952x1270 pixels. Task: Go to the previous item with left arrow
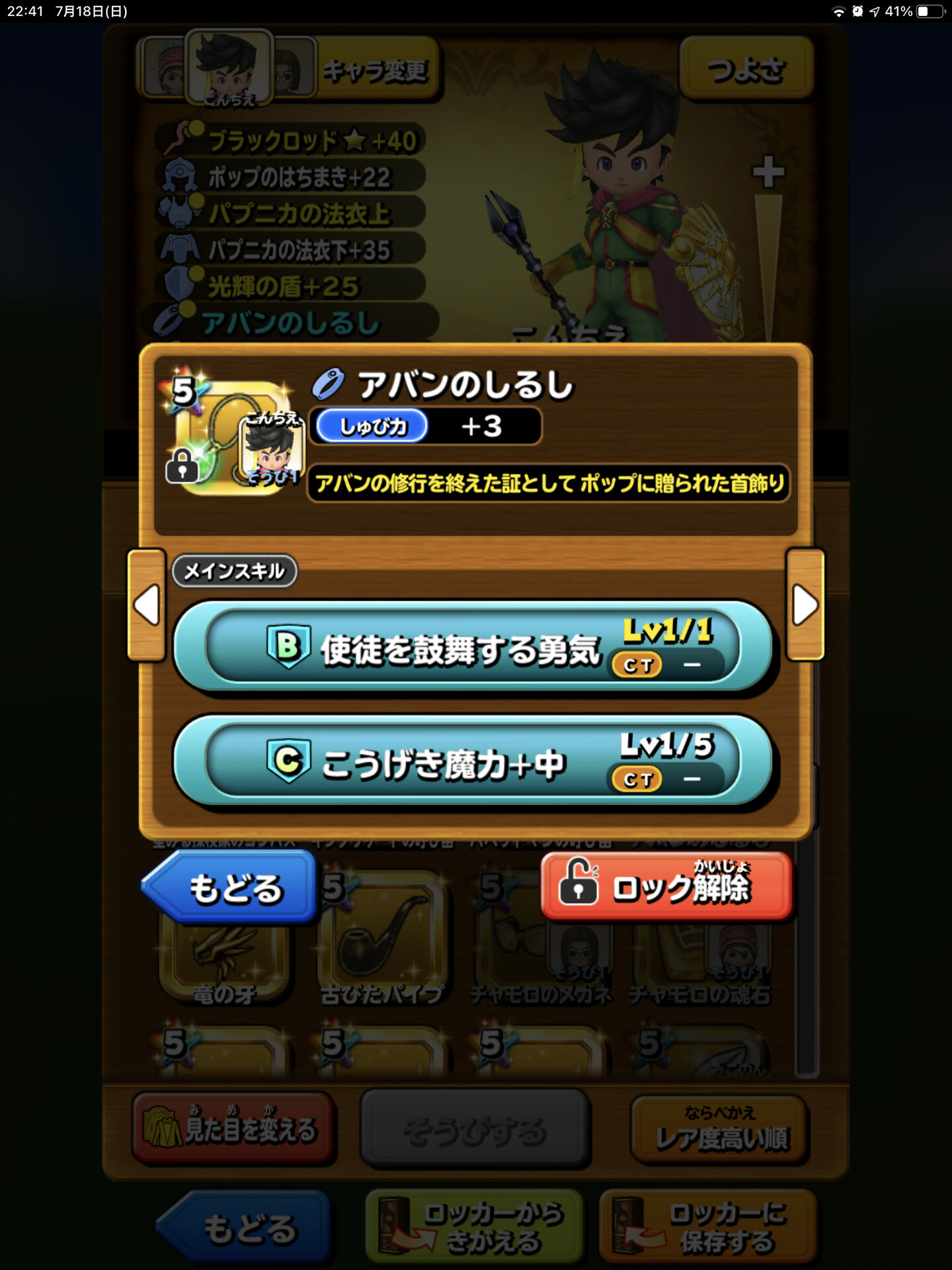pos(146,605)
